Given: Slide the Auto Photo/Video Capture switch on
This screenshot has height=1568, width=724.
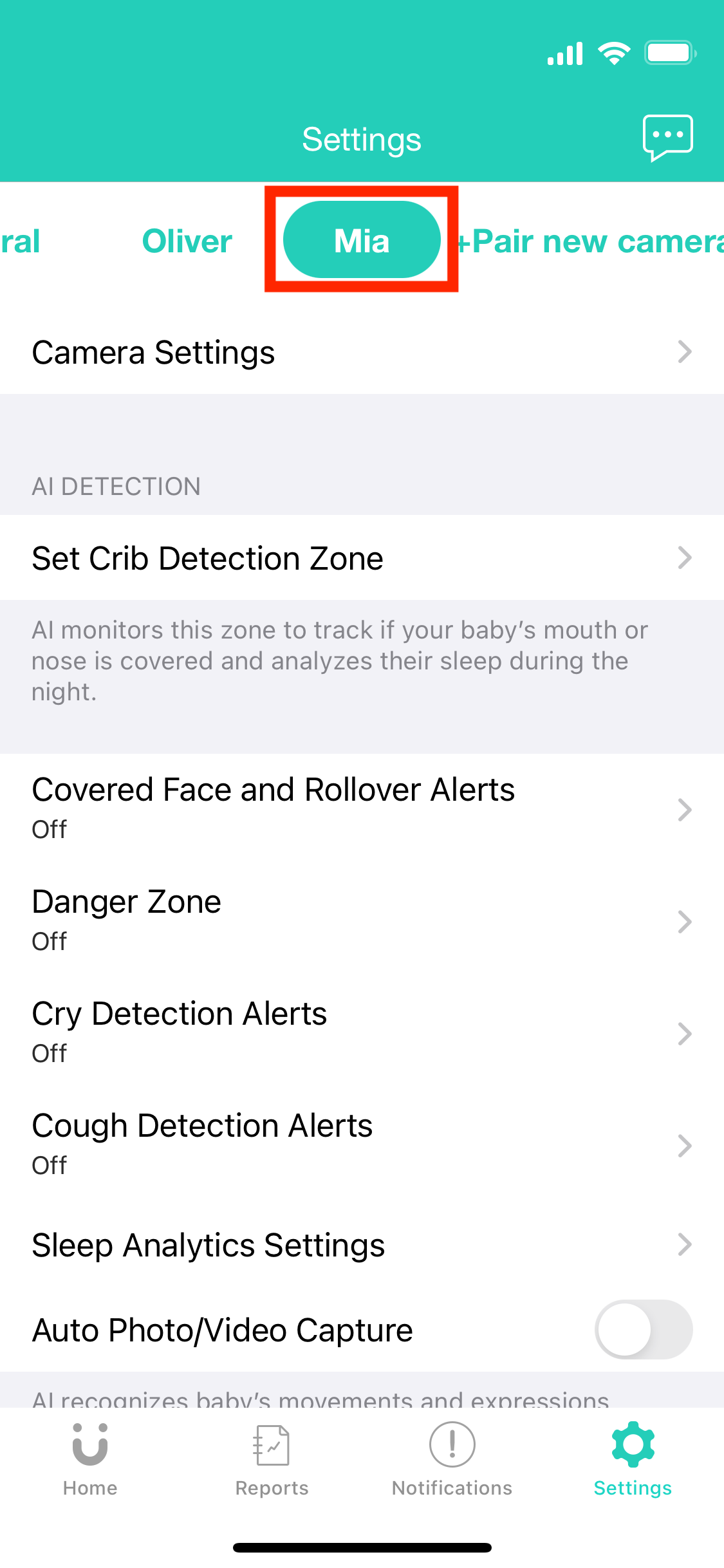Looking at the screenshot, I should (x=643, y=1329).
